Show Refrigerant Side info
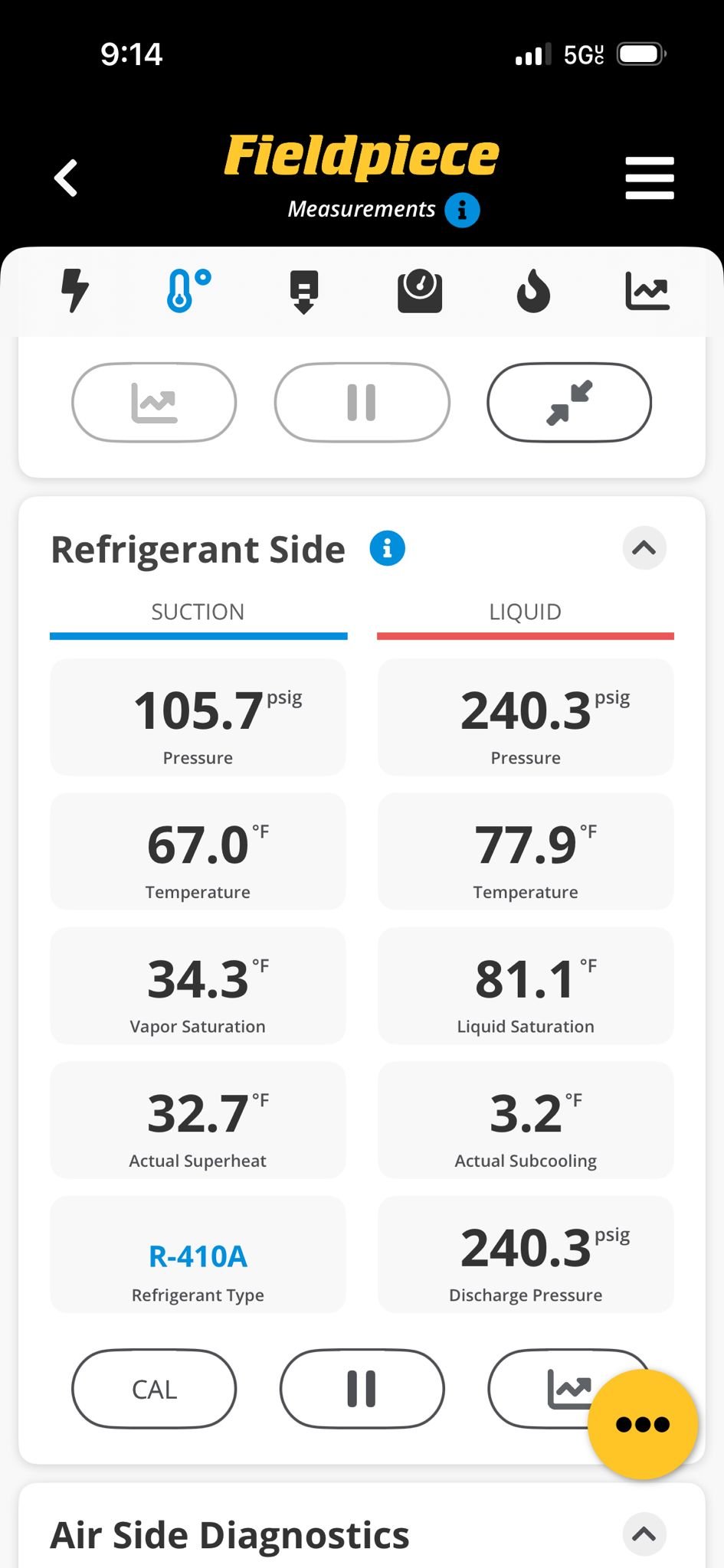 pos(387,549)
